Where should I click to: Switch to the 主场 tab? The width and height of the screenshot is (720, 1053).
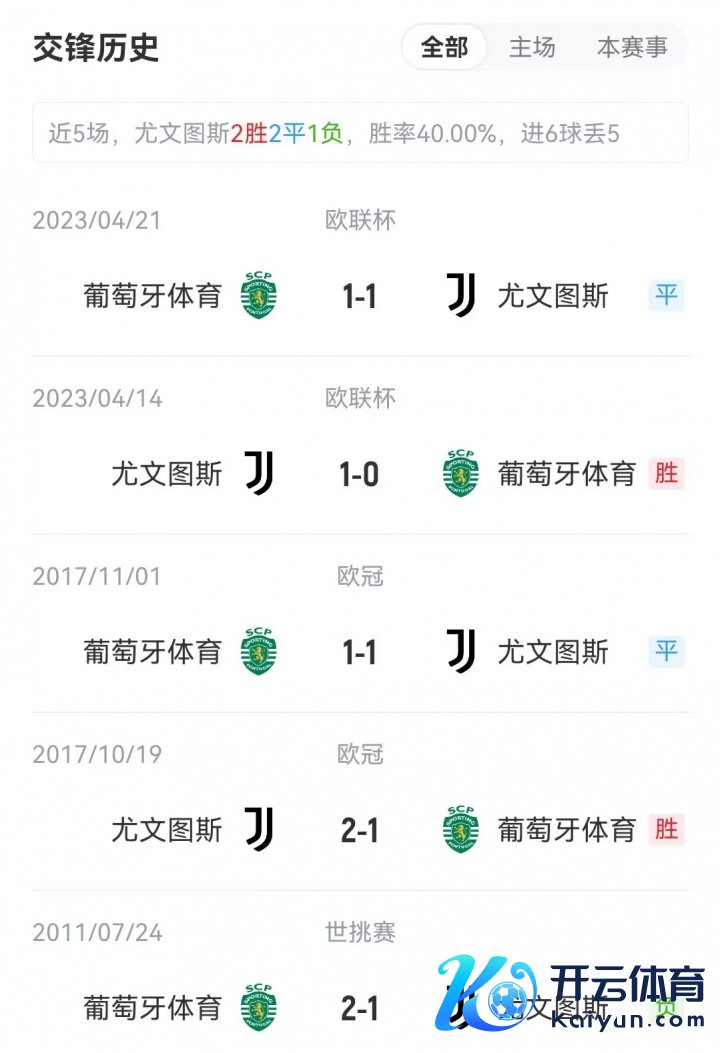[532, 47]
